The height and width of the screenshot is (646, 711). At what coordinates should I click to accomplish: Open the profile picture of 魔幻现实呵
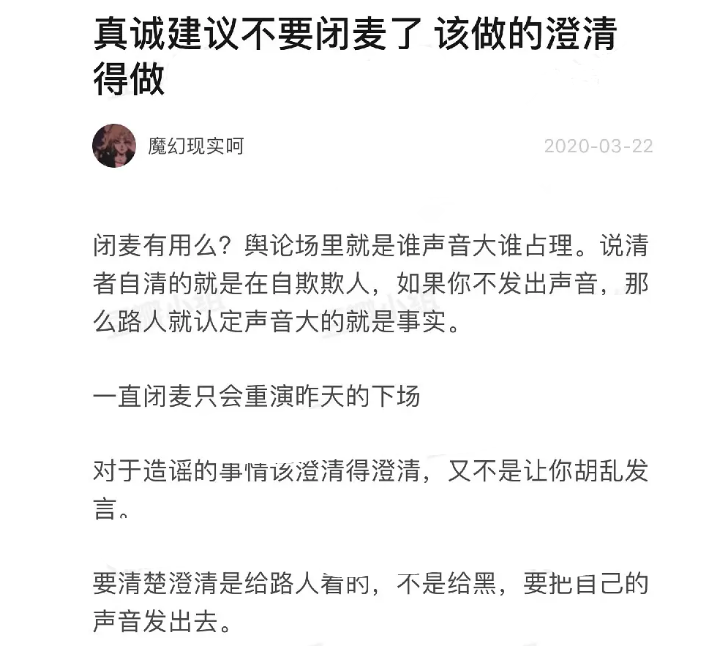[114, 146]
